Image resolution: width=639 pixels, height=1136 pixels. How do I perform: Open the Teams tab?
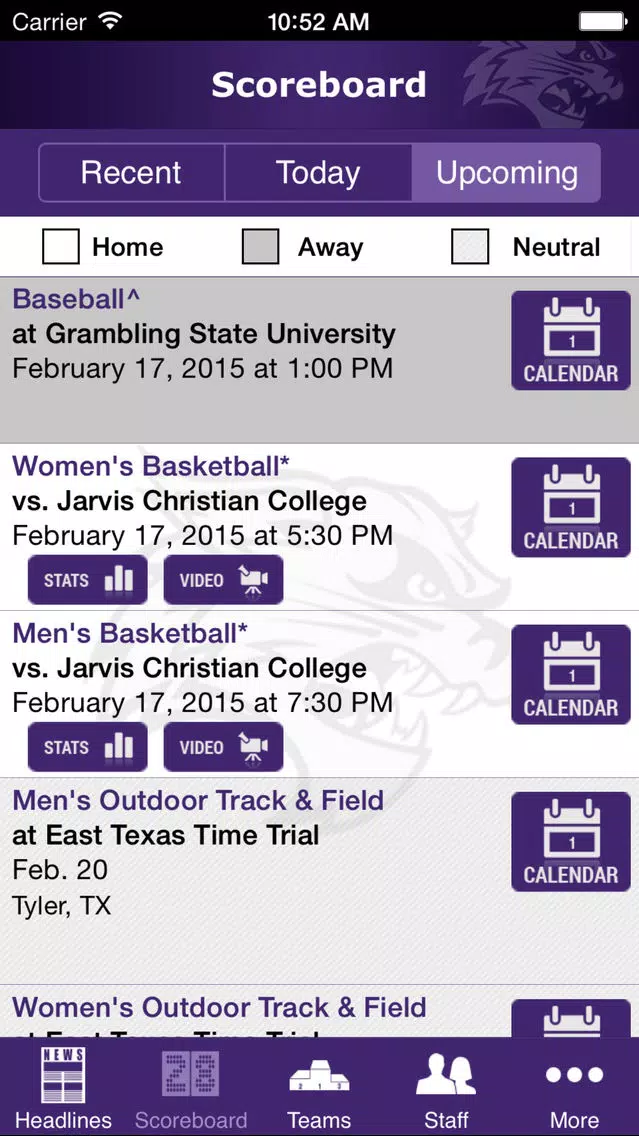point(320,1087)
